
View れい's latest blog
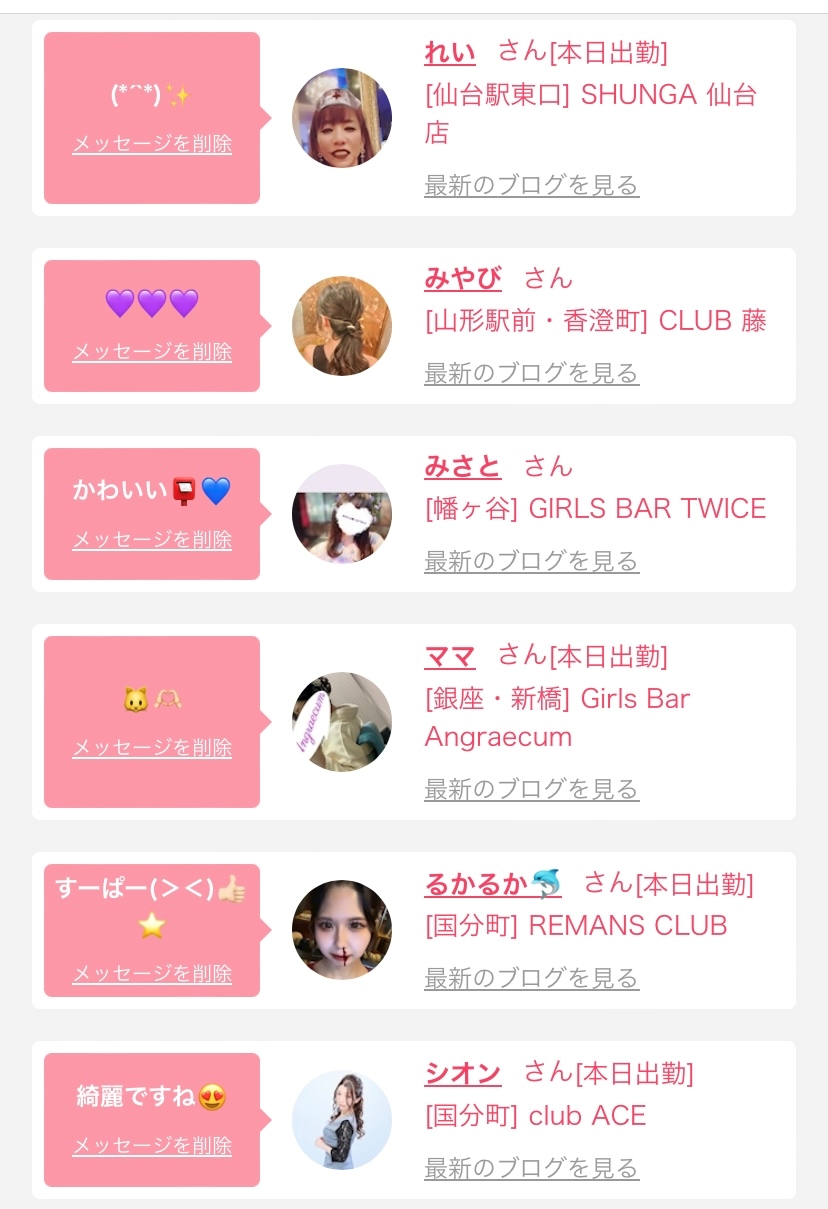531,185
